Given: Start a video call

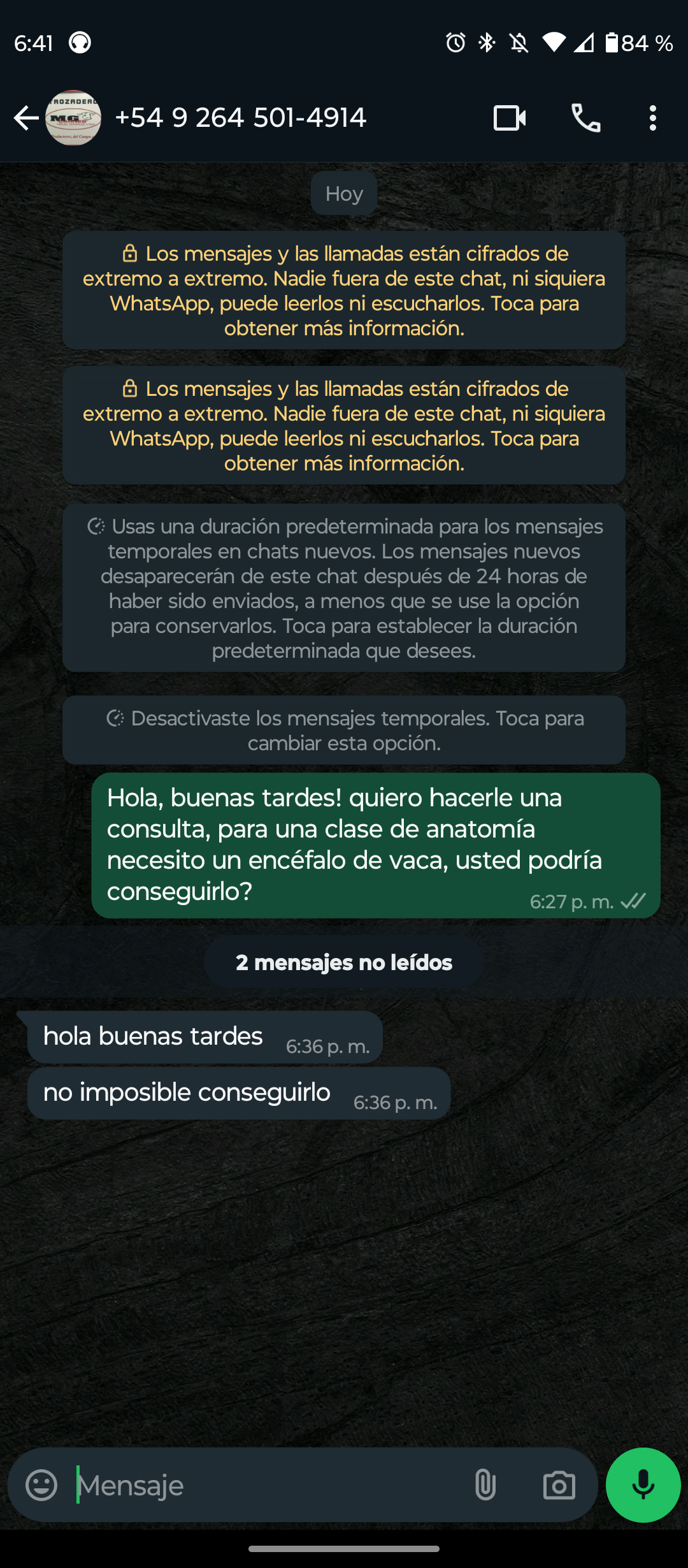Looking at the screenshot, I should coord(510,118).
